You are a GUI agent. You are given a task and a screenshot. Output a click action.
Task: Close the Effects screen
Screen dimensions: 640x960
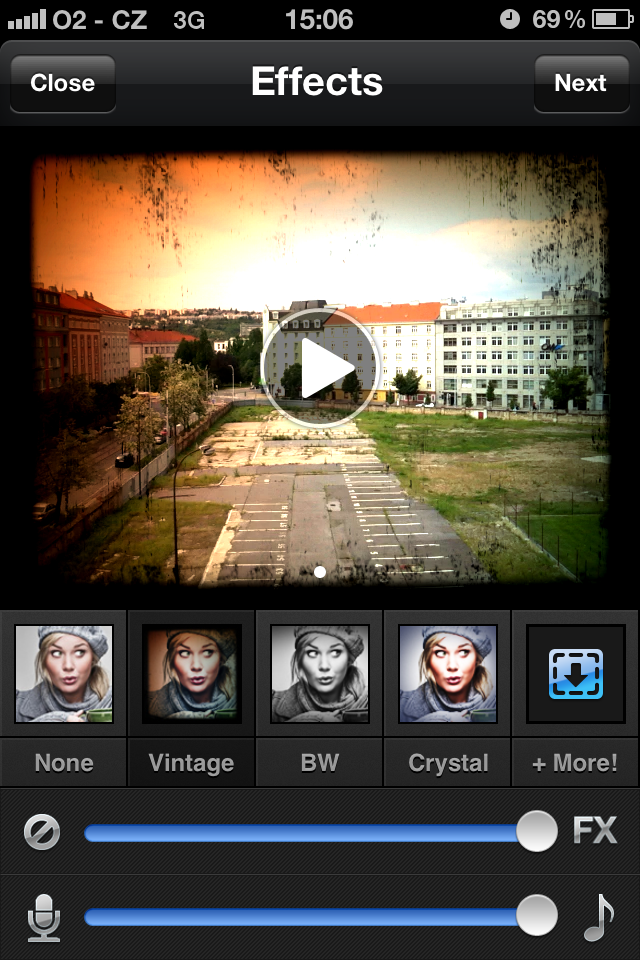pos(62,83)
